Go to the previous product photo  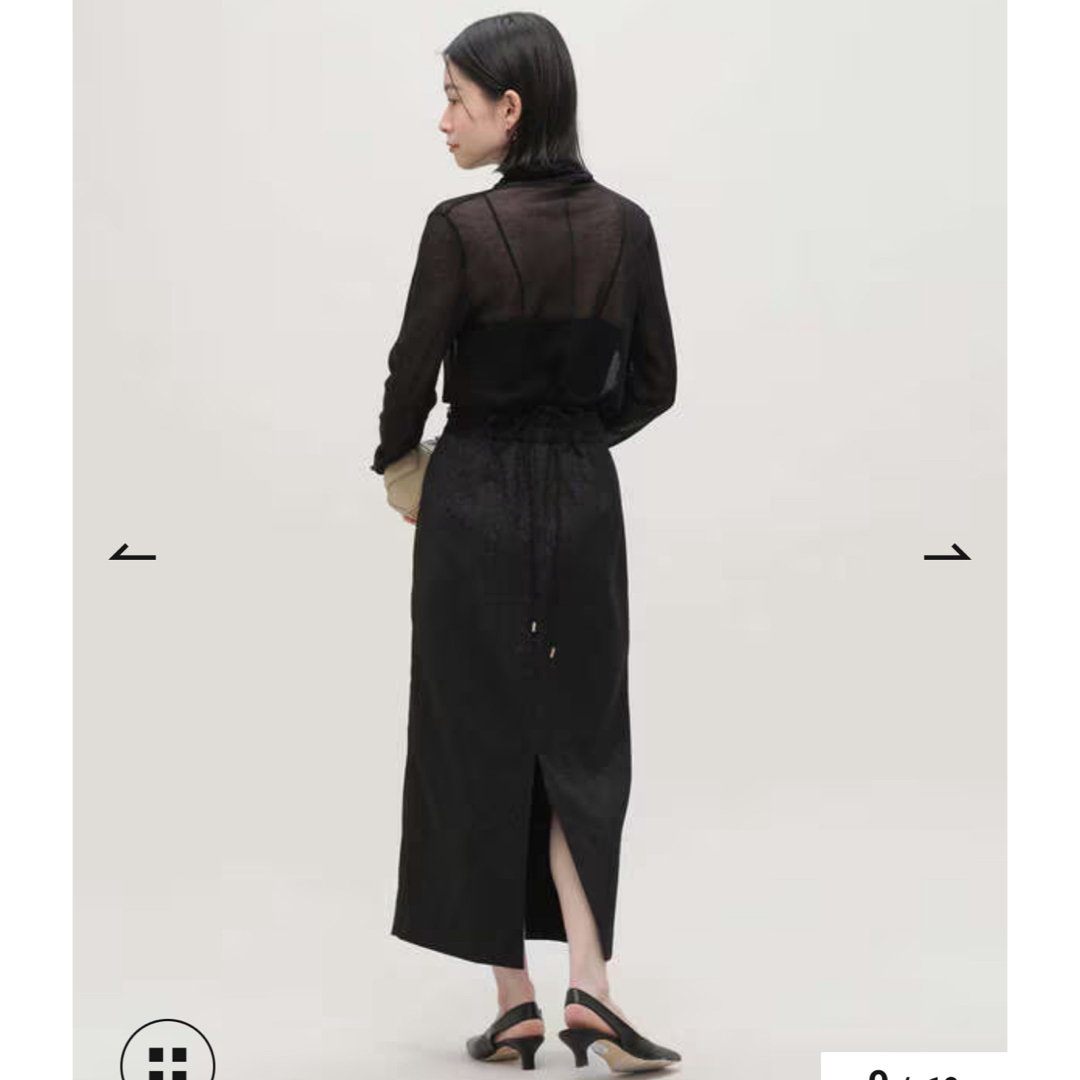pyautogui.click(x=133, y=552)
